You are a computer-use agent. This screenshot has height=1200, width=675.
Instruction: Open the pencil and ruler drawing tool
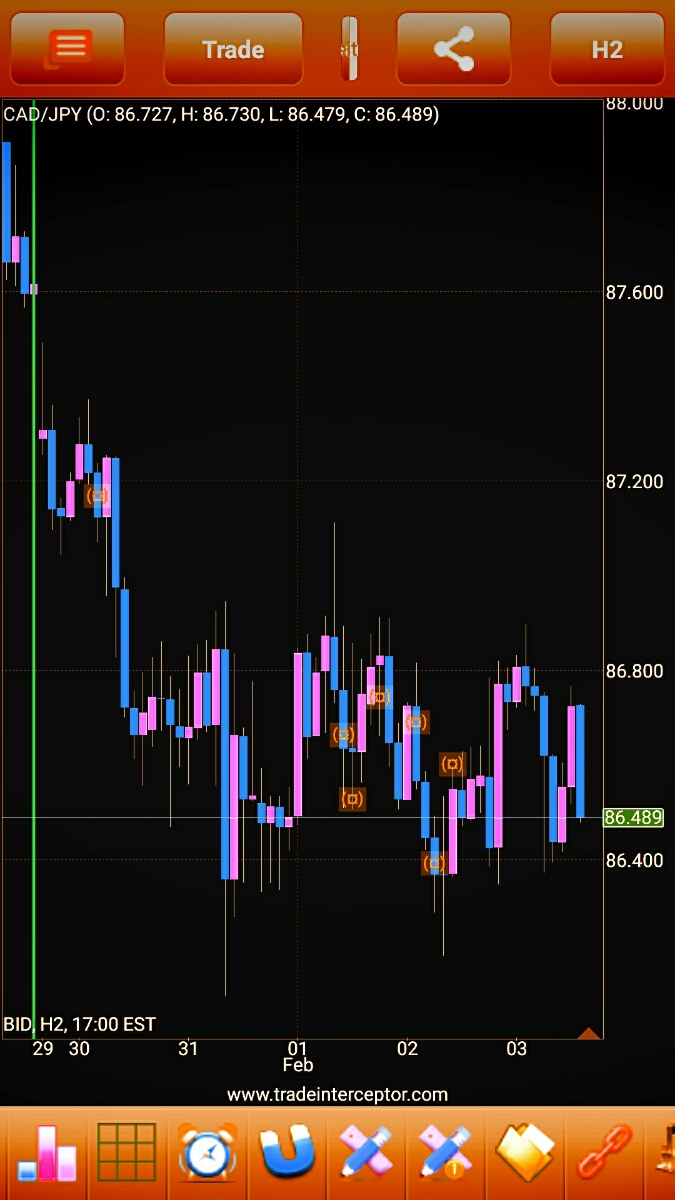(364, 1153)
